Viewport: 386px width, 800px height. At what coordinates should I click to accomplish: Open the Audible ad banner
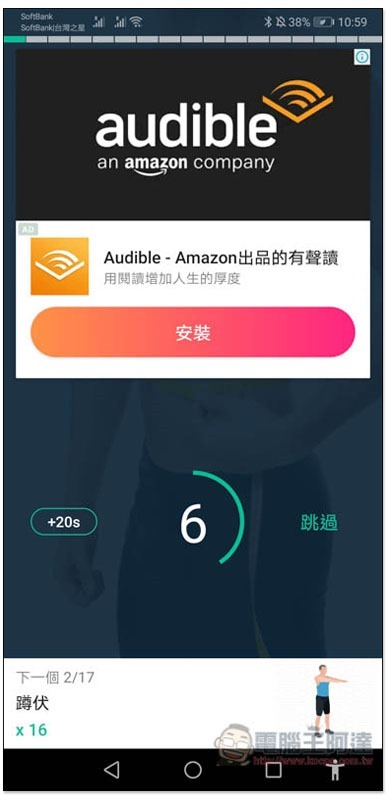tap(193, 135)
